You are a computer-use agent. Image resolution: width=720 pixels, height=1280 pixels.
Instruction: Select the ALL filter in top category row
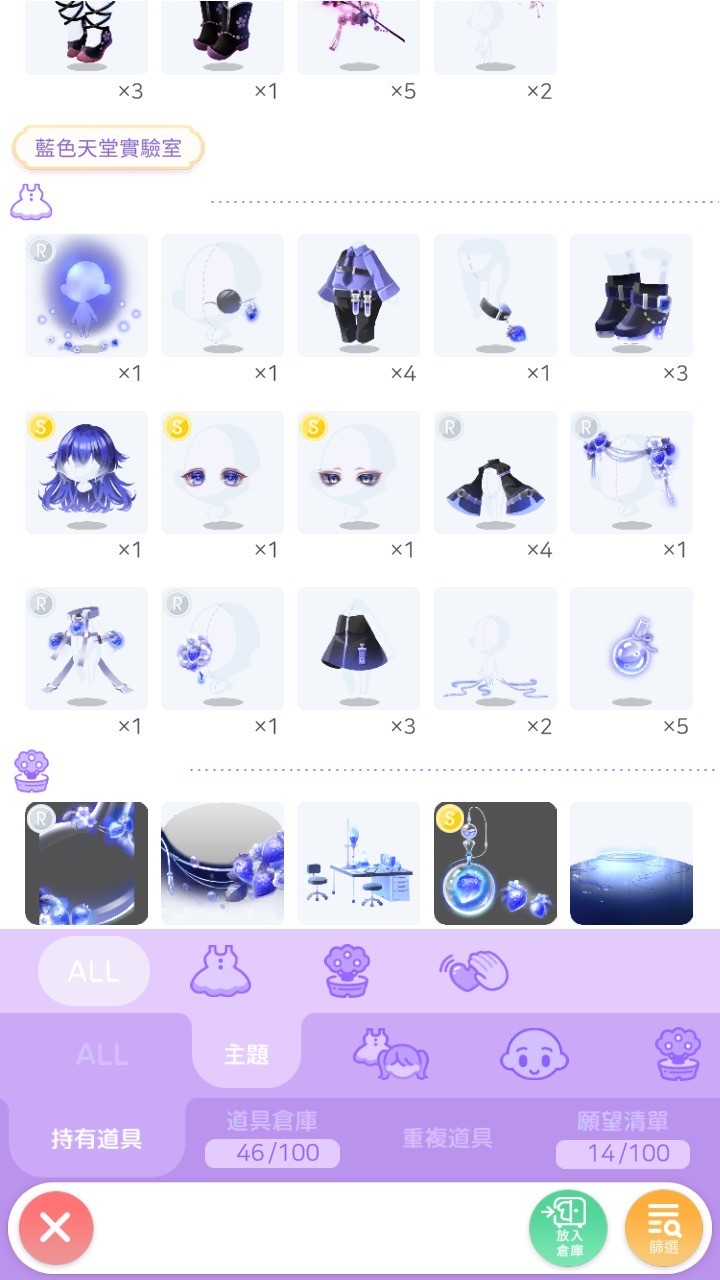click(94, 971)
